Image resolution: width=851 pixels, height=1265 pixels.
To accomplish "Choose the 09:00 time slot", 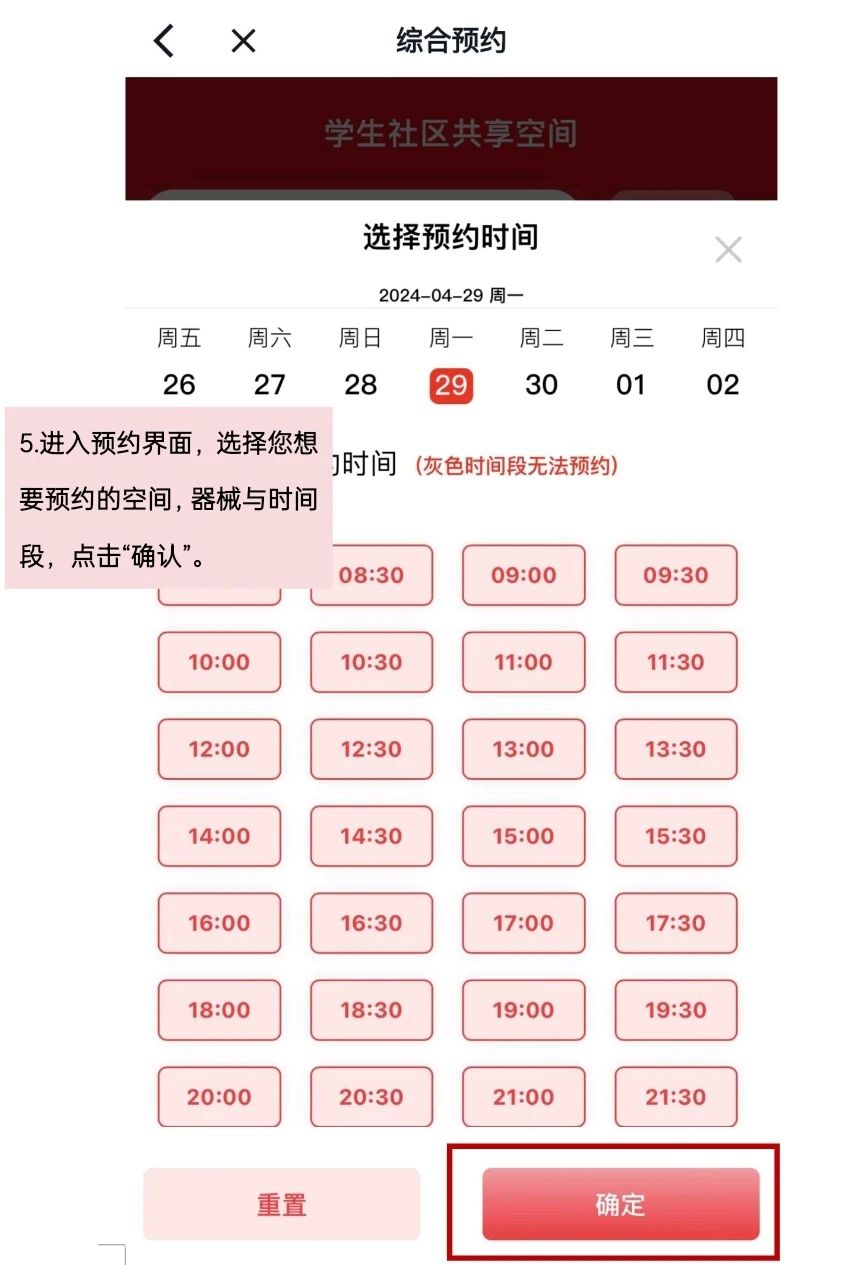I will click(x=523, y=575).
